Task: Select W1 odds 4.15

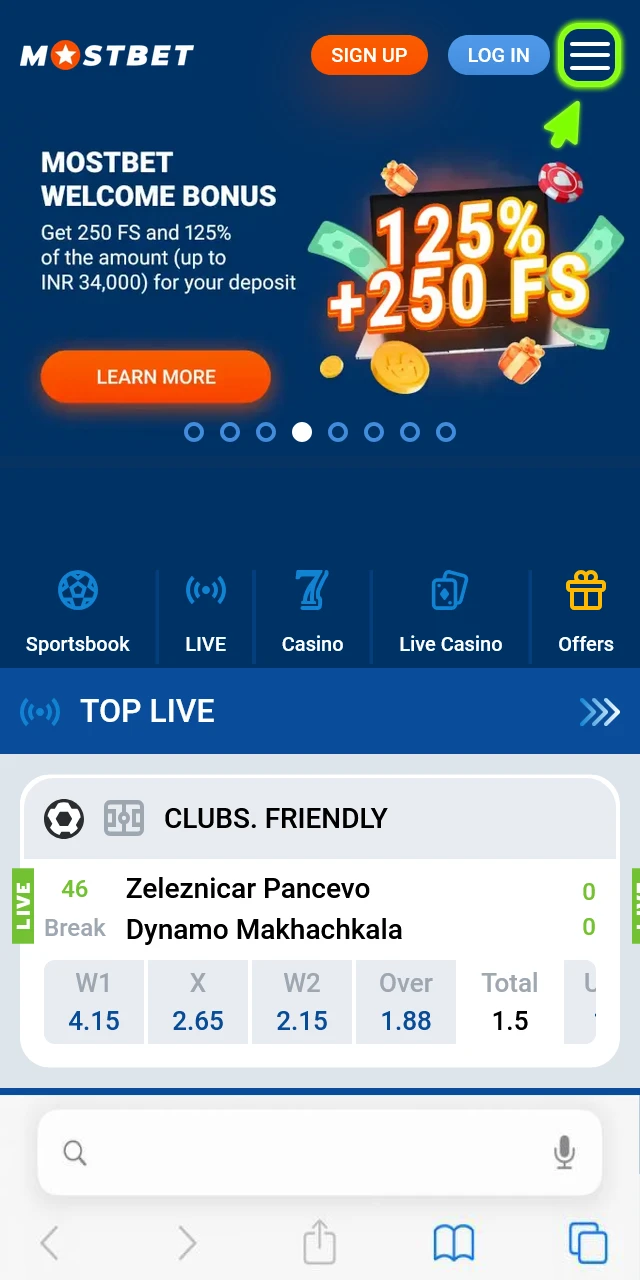Action: point(94,1002)
